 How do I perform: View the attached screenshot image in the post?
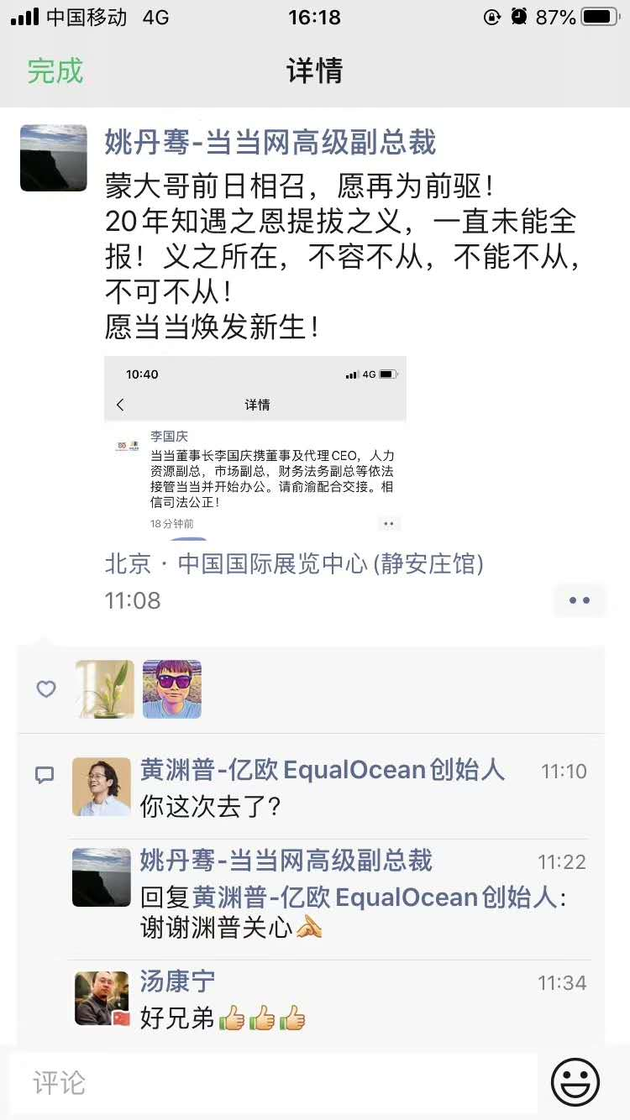[x=255, y=445]
